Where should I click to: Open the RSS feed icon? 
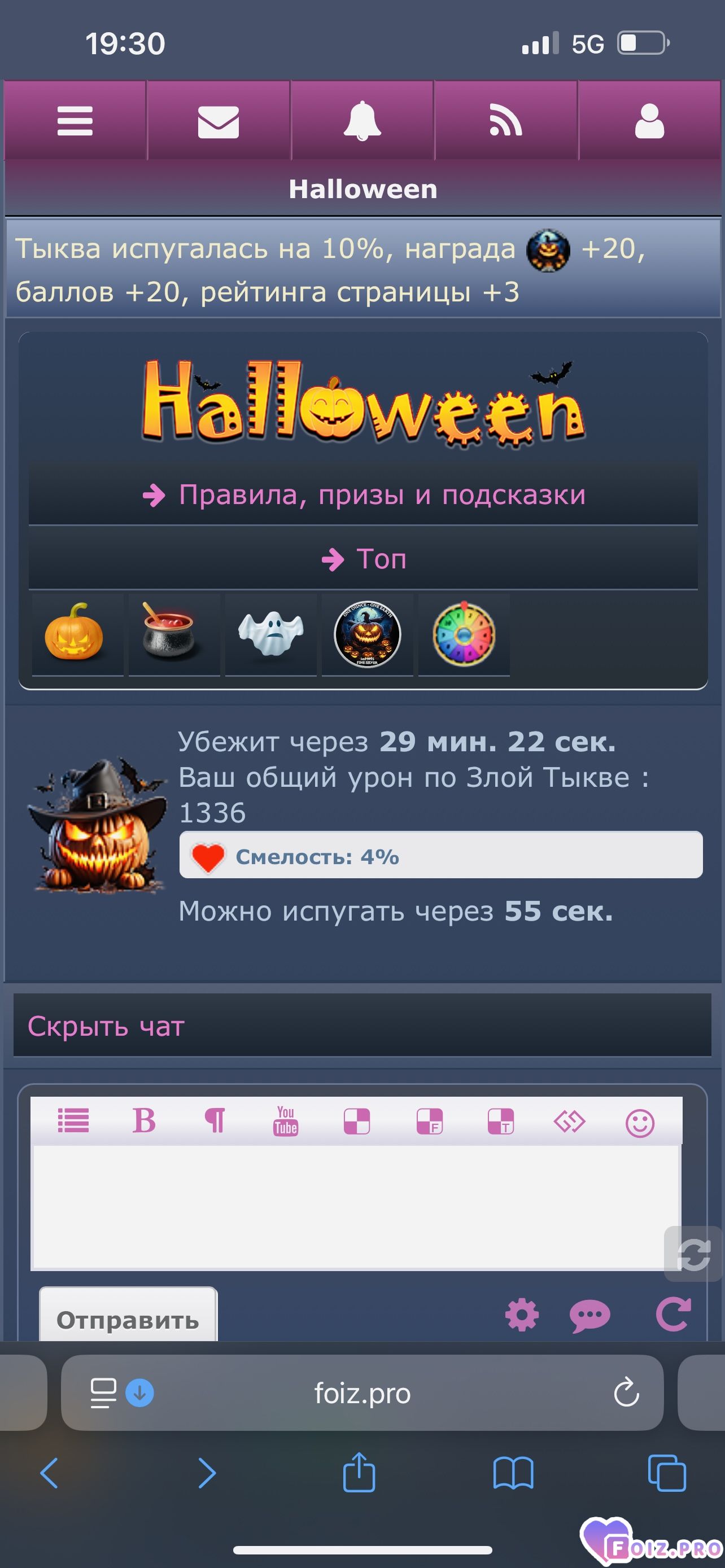pos(506,121)
